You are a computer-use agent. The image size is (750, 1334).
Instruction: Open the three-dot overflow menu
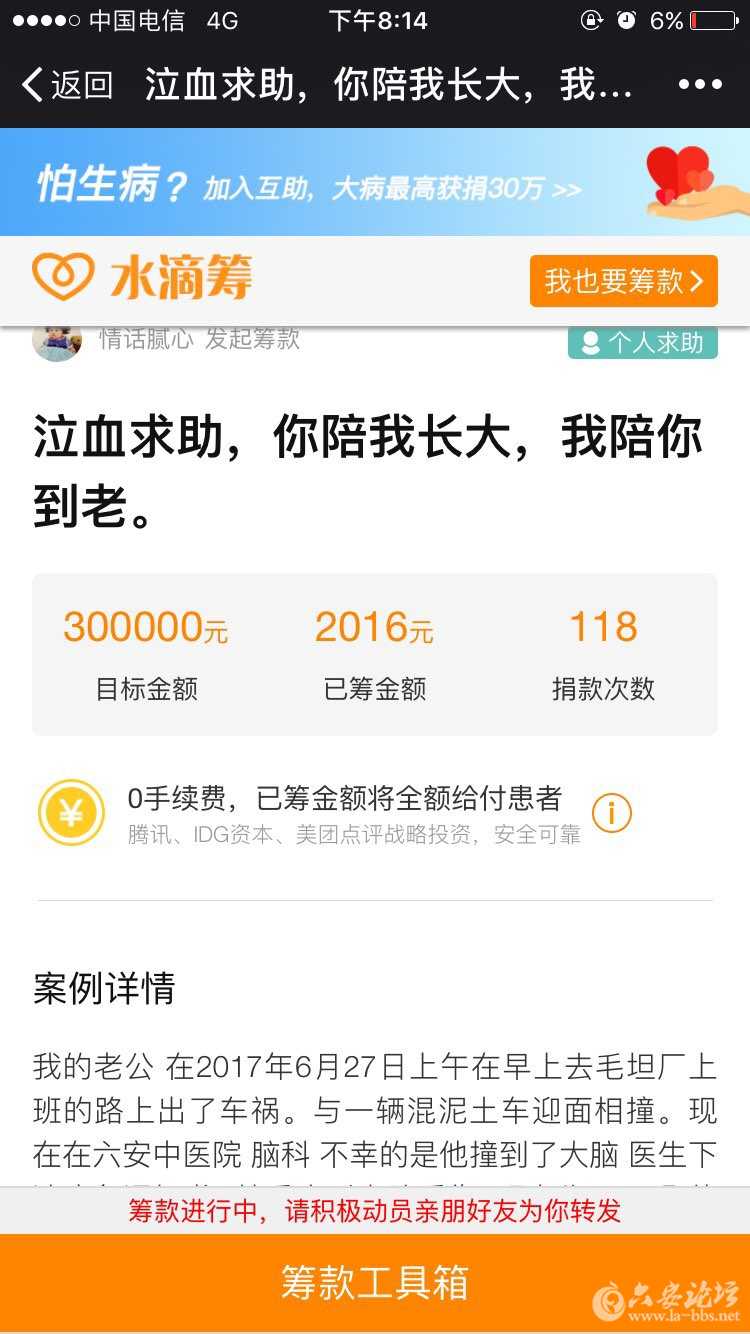point(700,85)
